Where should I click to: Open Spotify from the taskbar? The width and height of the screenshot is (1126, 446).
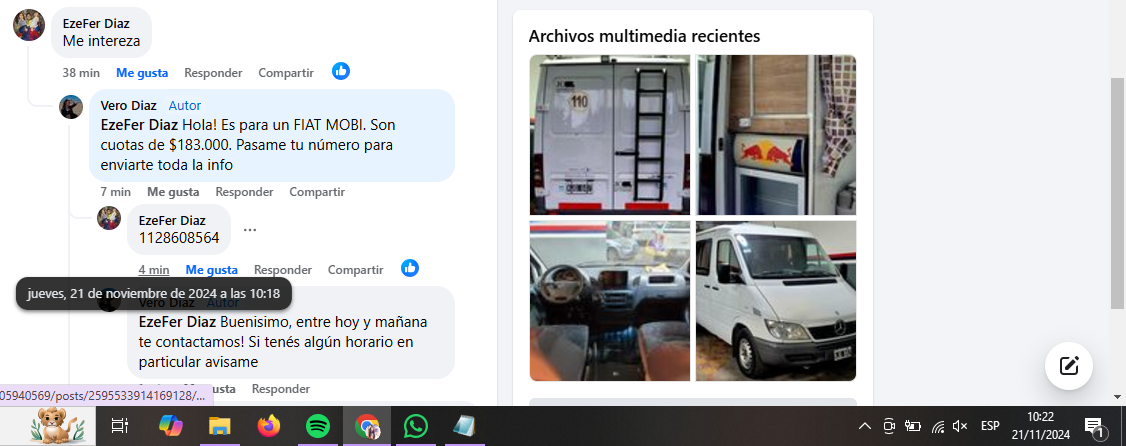(318, 426)
